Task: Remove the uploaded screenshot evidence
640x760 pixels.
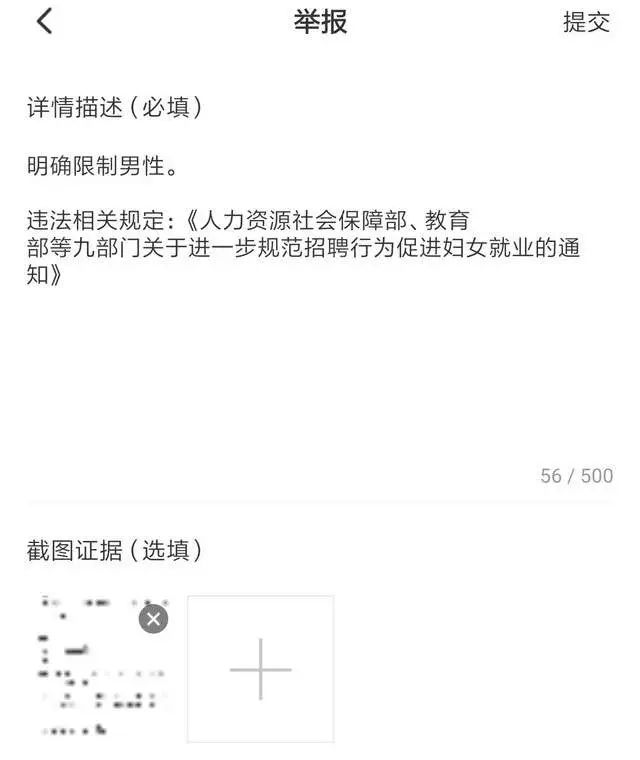Action: tap(153, 619)
